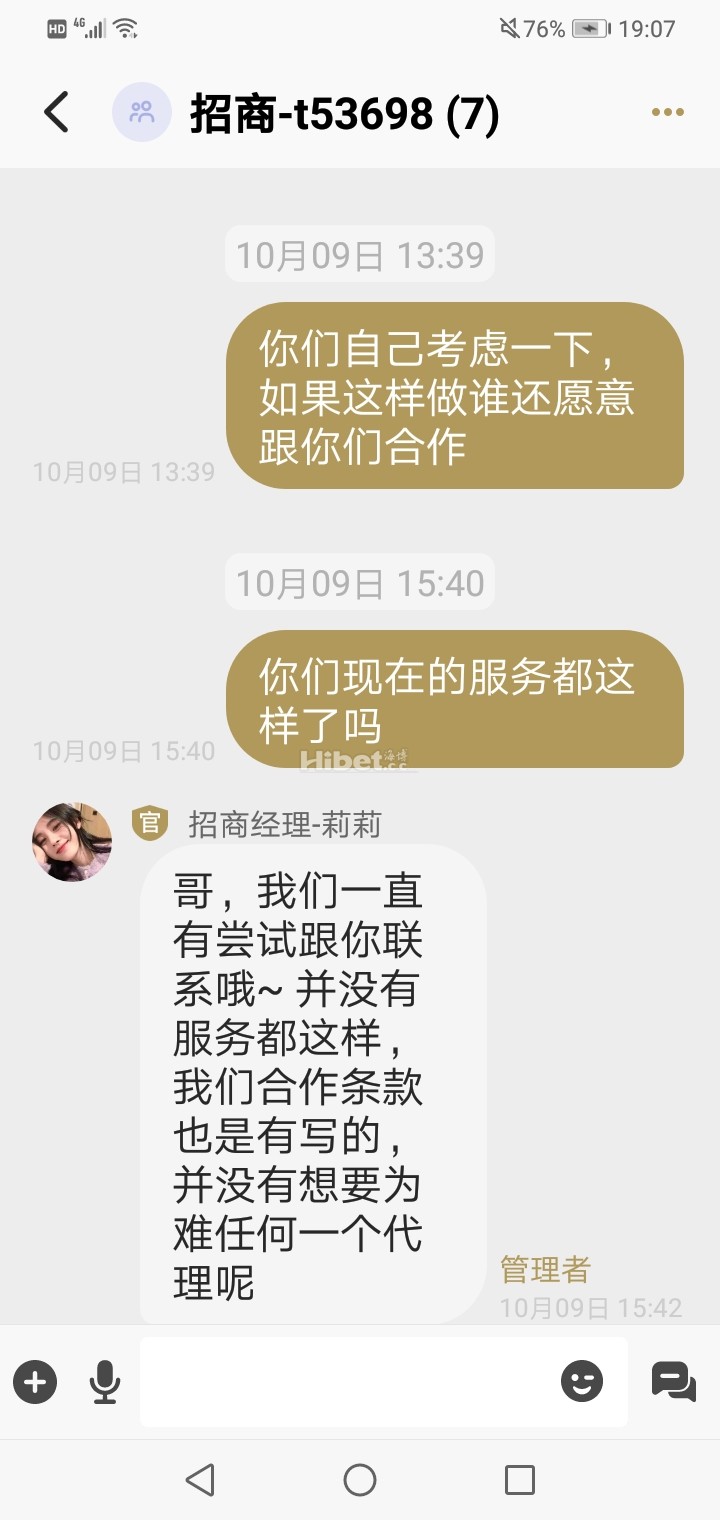Tap the system back button

point(200,1480)
